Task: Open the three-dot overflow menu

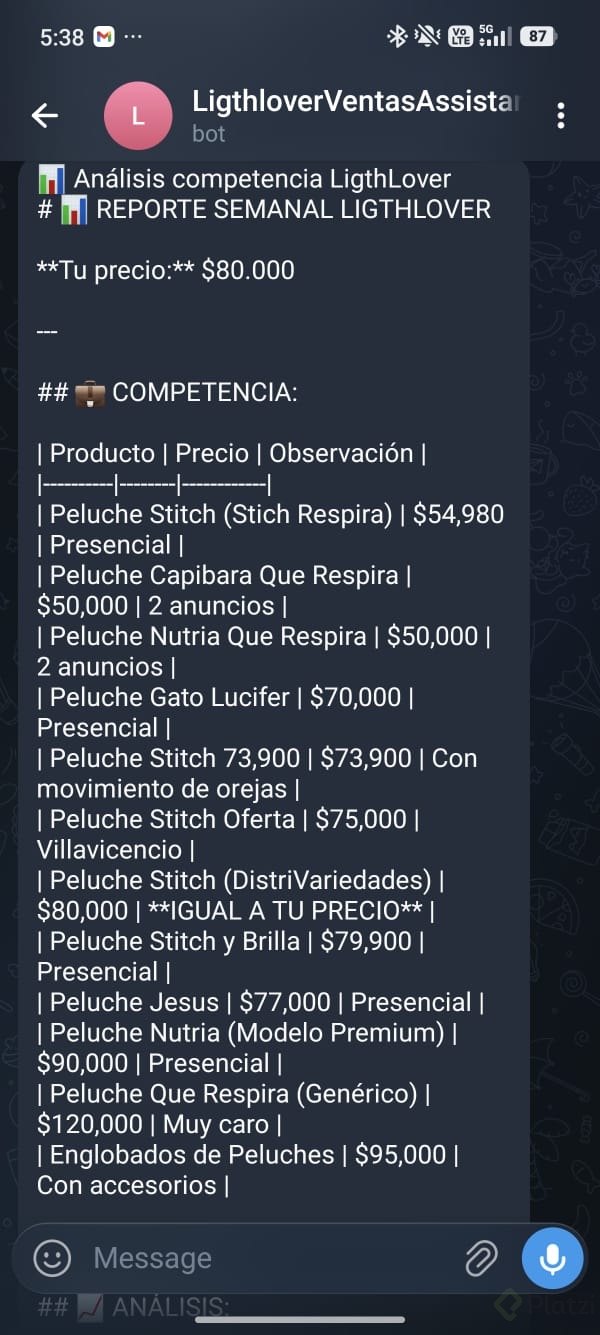Action: pos(560,116)
